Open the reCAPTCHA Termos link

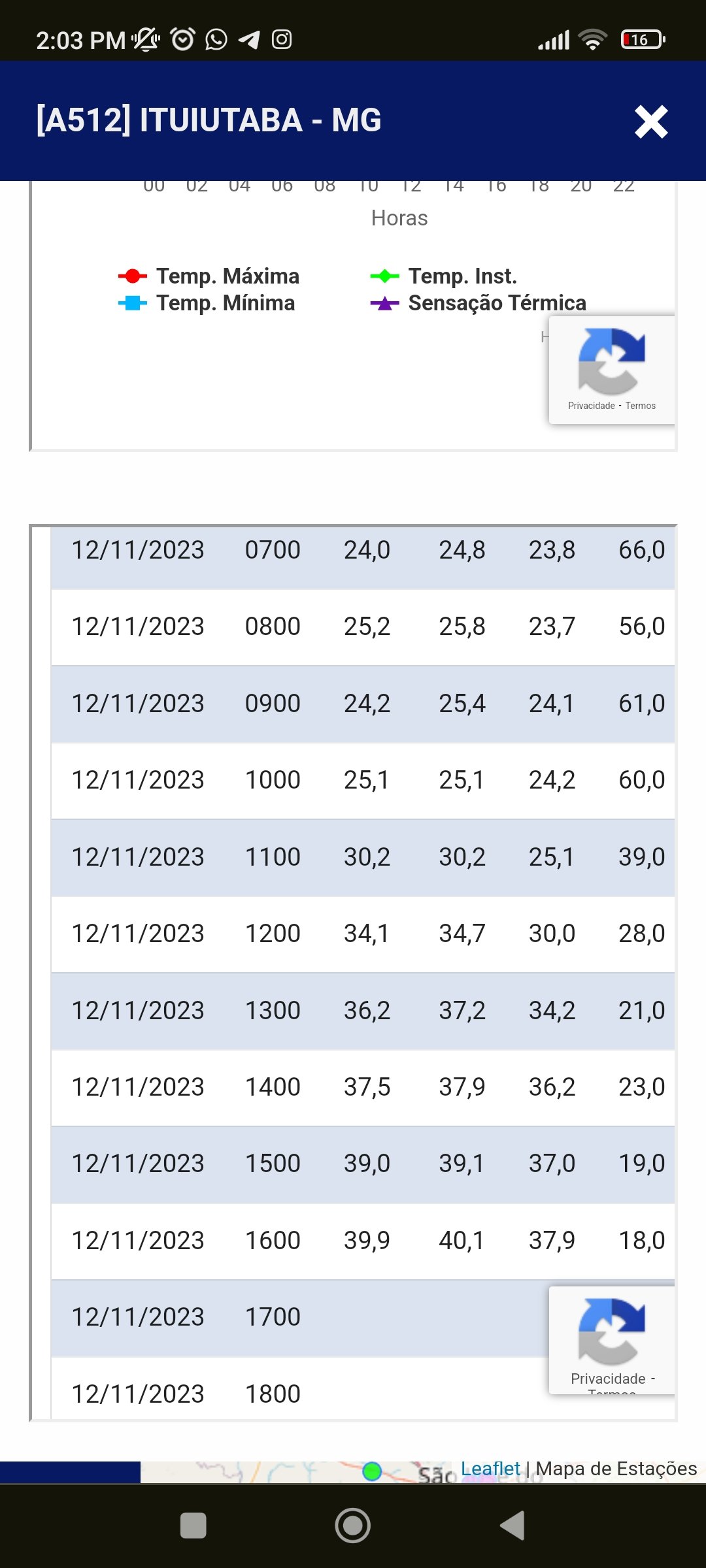[x=640, y=406]
